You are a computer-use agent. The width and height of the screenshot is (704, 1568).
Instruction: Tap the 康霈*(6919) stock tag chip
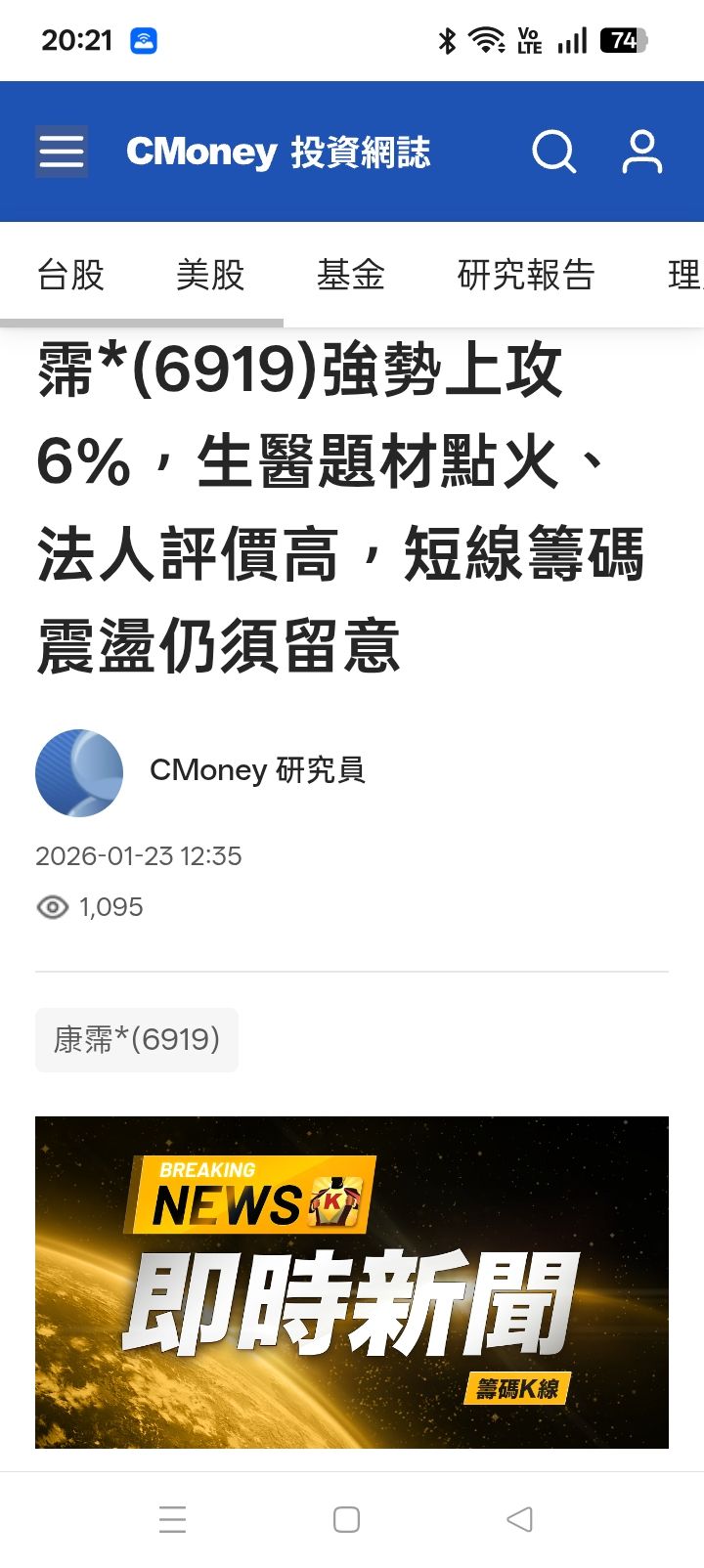click(x=137, y=1039)
